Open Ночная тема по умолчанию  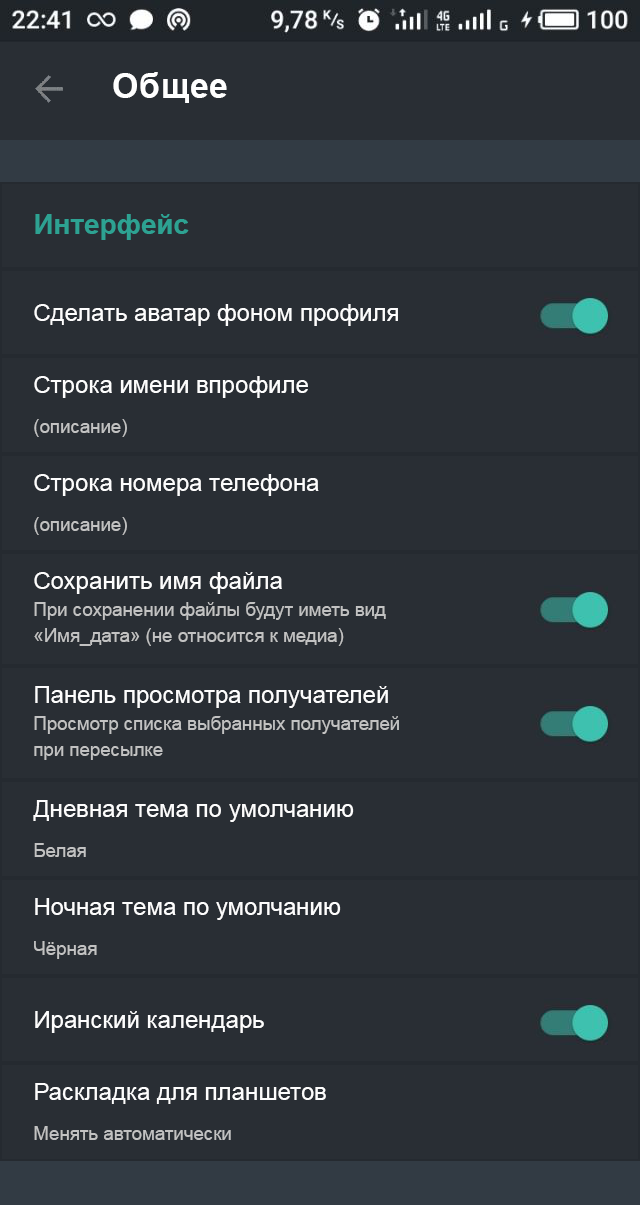coord(320,927)
